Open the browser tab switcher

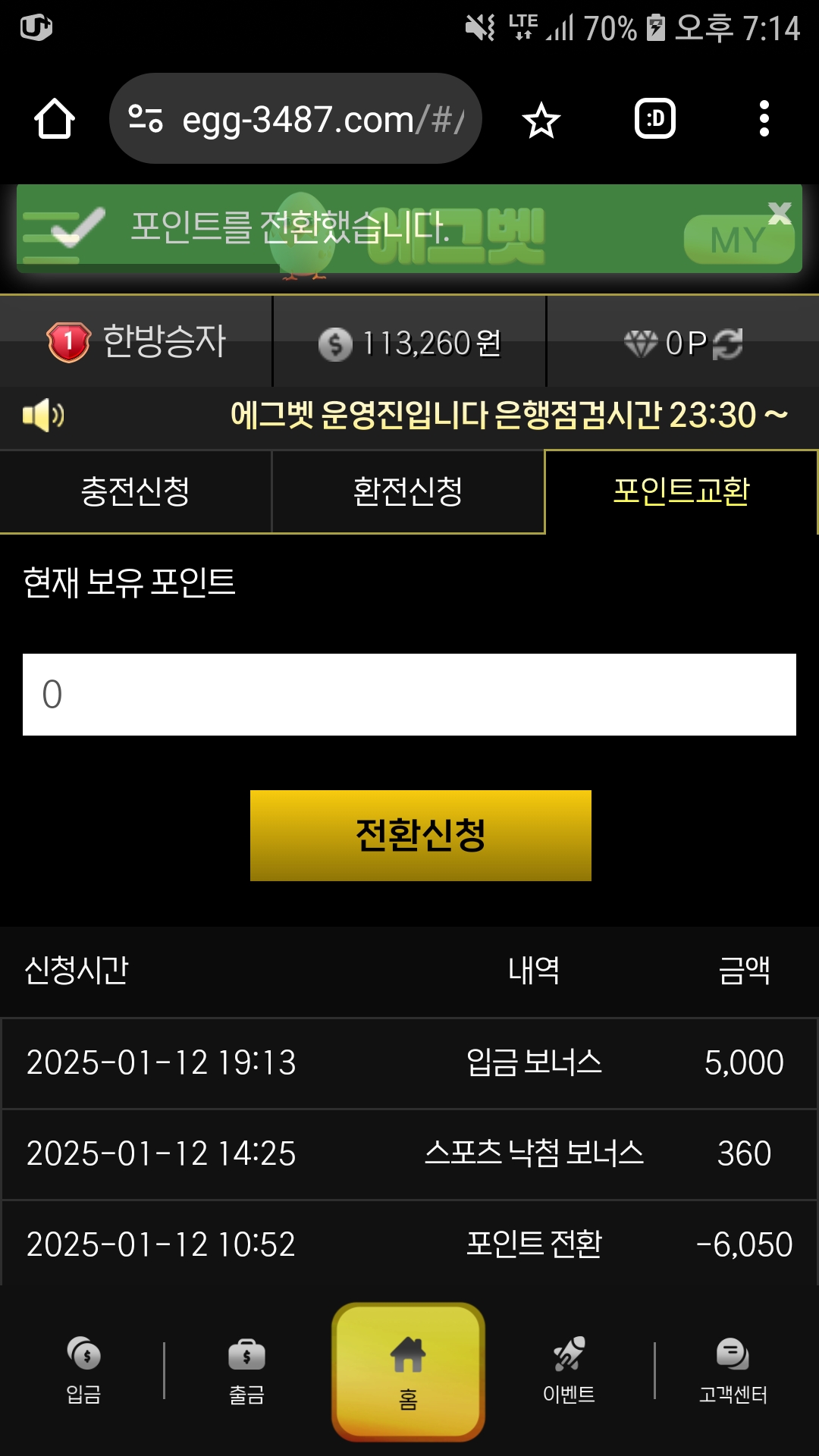pyautogui.click(x=654, y=119)
